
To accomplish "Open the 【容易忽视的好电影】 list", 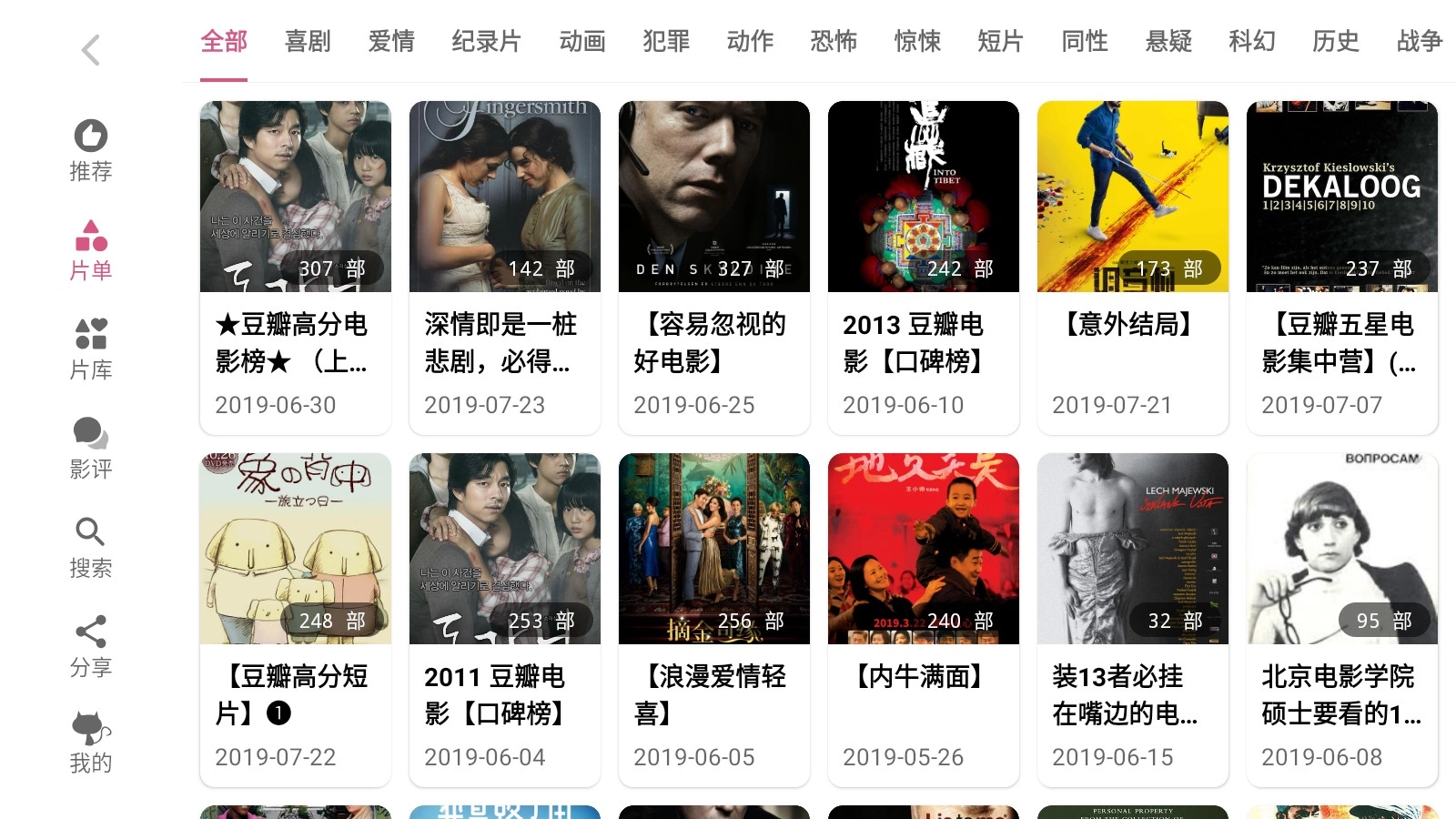I will (713, 268).
